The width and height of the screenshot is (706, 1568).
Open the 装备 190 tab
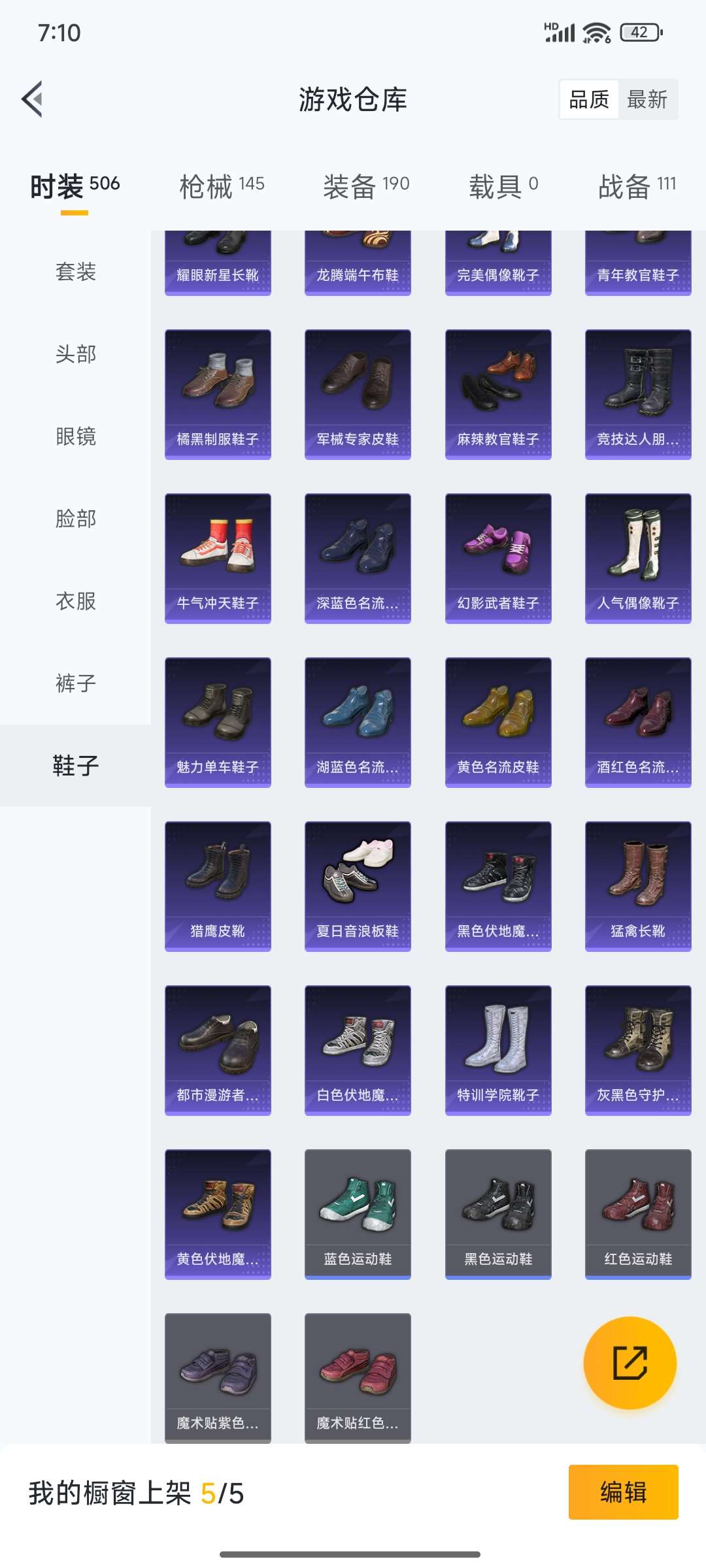[366, 185]
